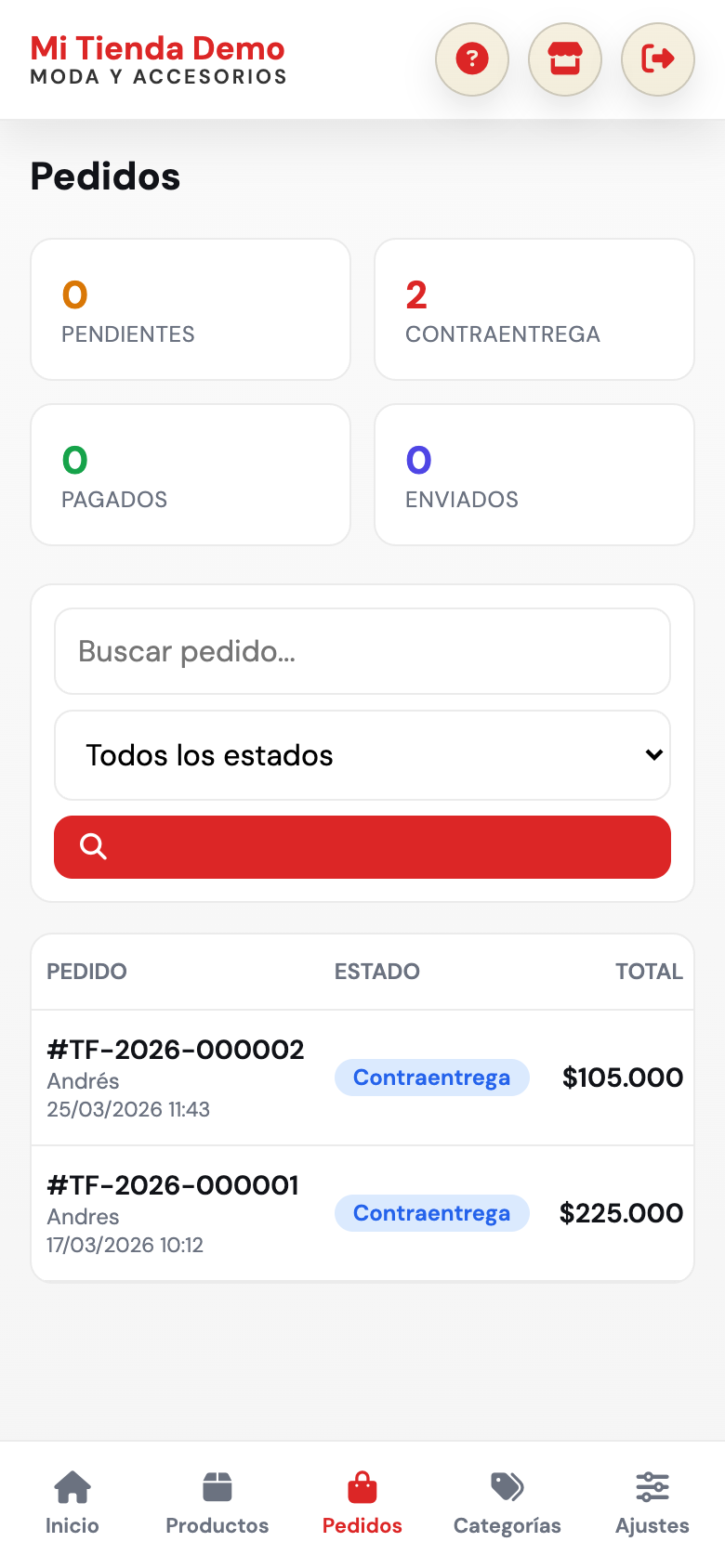Image resolution: width=725 pixels, height=1568 pixels.
Task: Open the 'Todos los estados' dropdown
Action: click(362, 754)
